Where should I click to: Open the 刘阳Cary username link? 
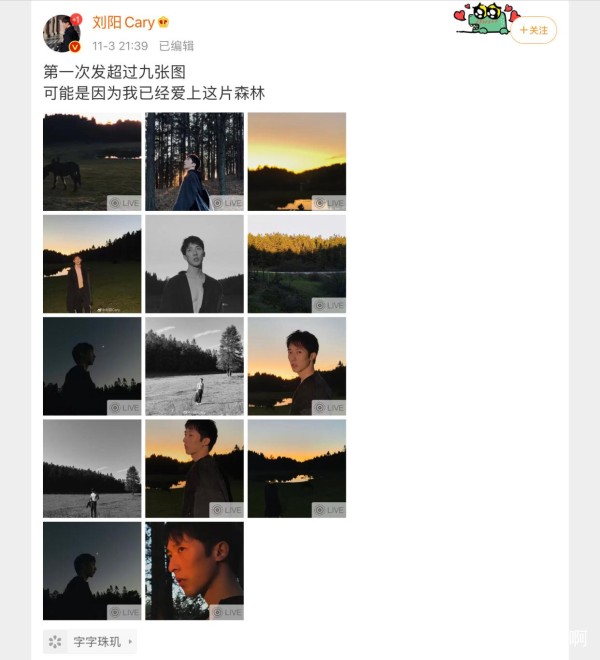(x=123, y=22)
